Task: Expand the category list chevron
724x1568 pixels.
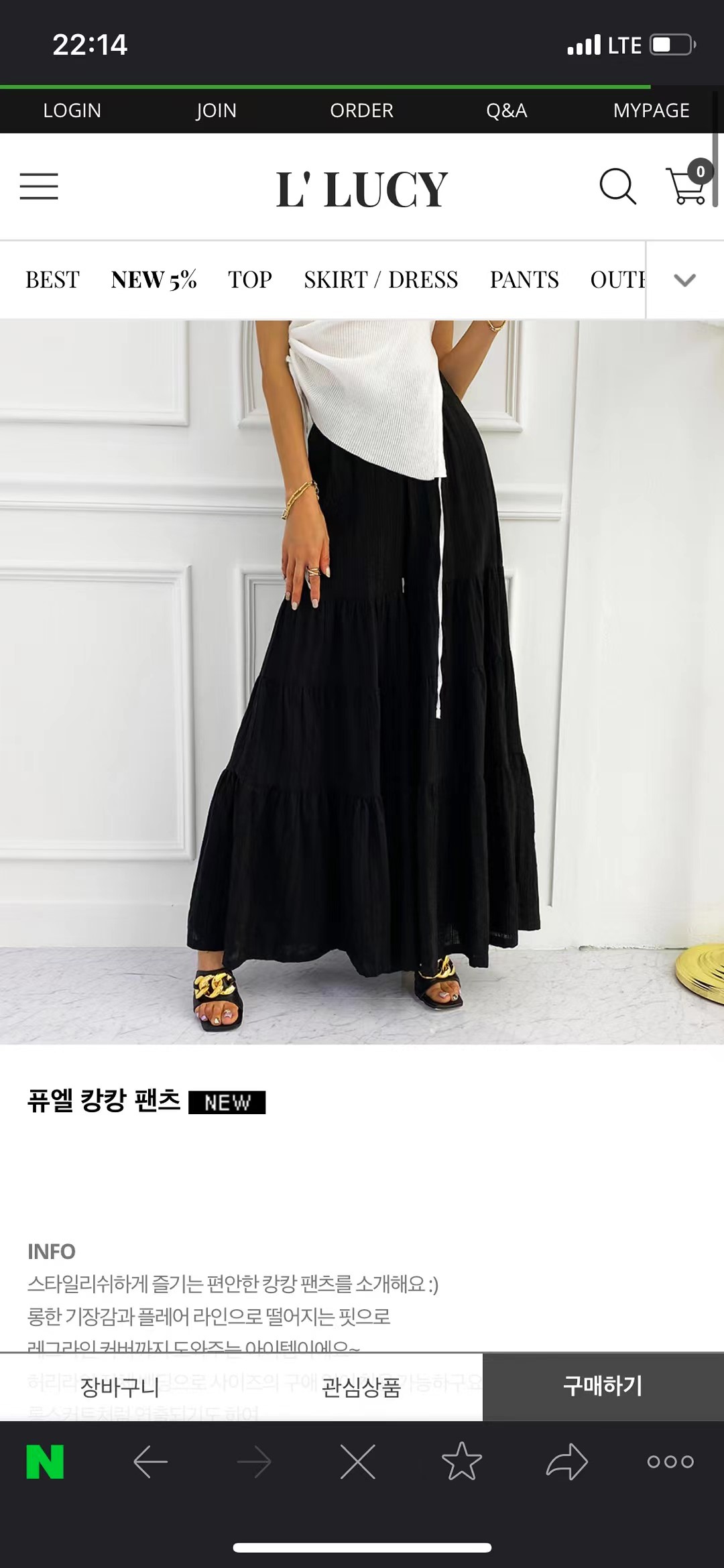Action: 684,280
